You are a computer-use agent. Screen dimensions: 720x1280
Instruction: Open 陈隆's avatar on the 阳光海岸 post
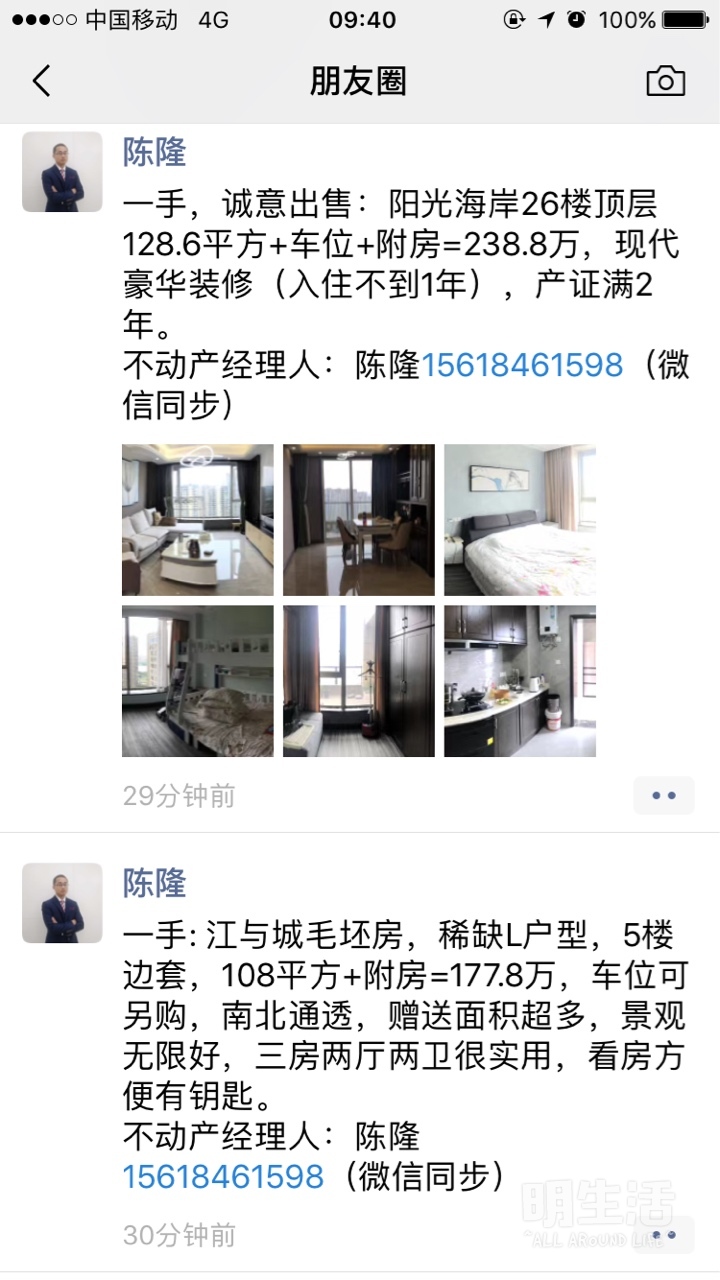[x=62, y=172]
